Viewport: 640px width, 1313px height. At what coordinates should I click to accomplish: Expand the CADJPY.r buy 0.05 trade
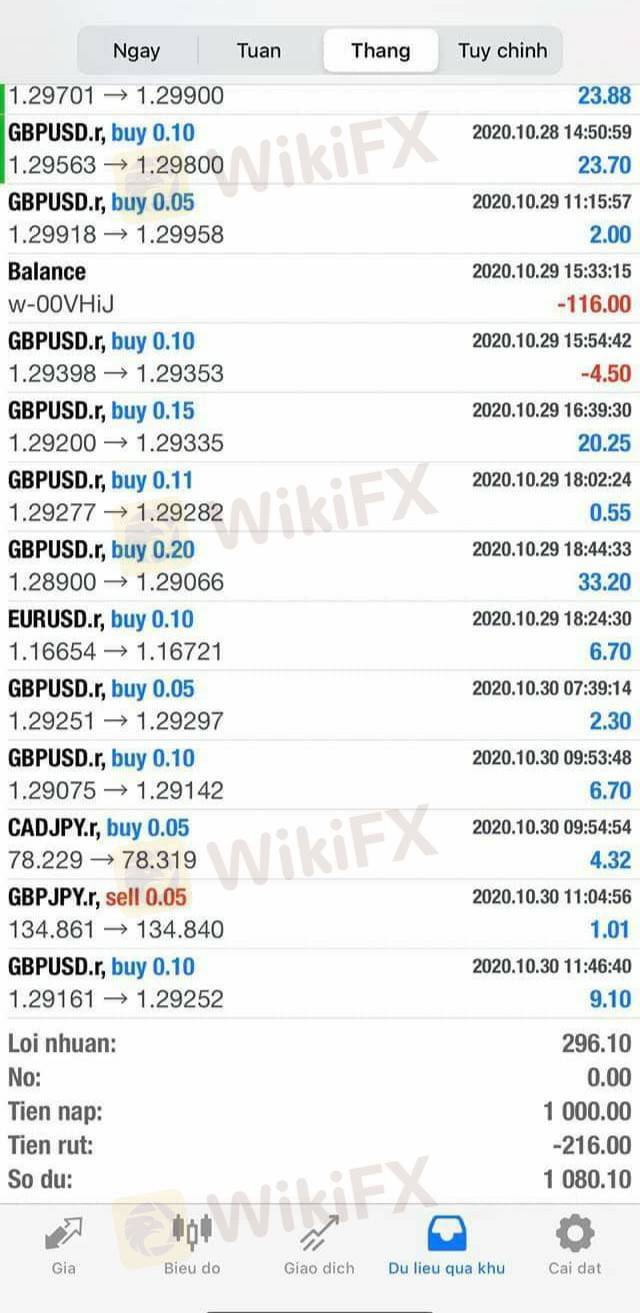[x=320, y=844]
